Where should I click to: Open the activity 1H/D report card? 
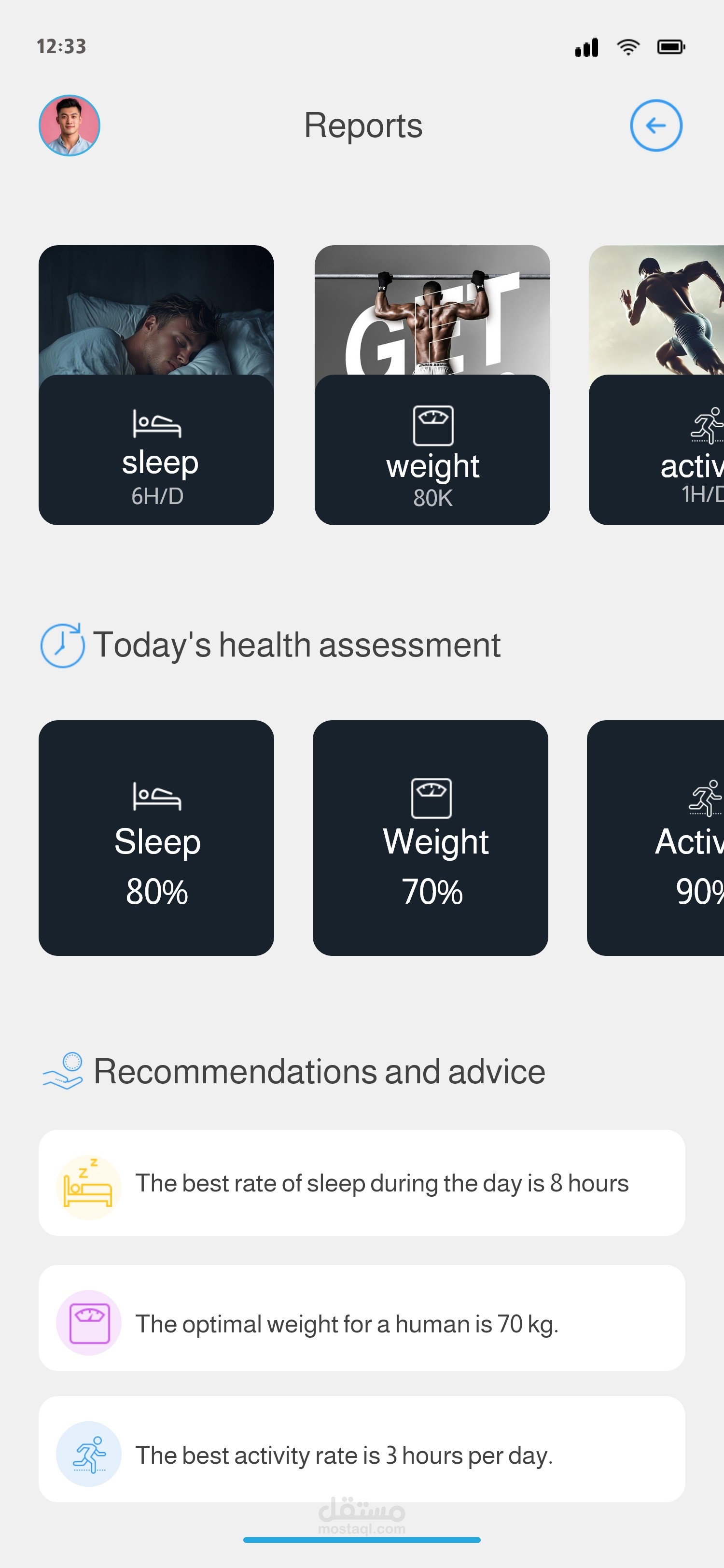click(656, 385)
